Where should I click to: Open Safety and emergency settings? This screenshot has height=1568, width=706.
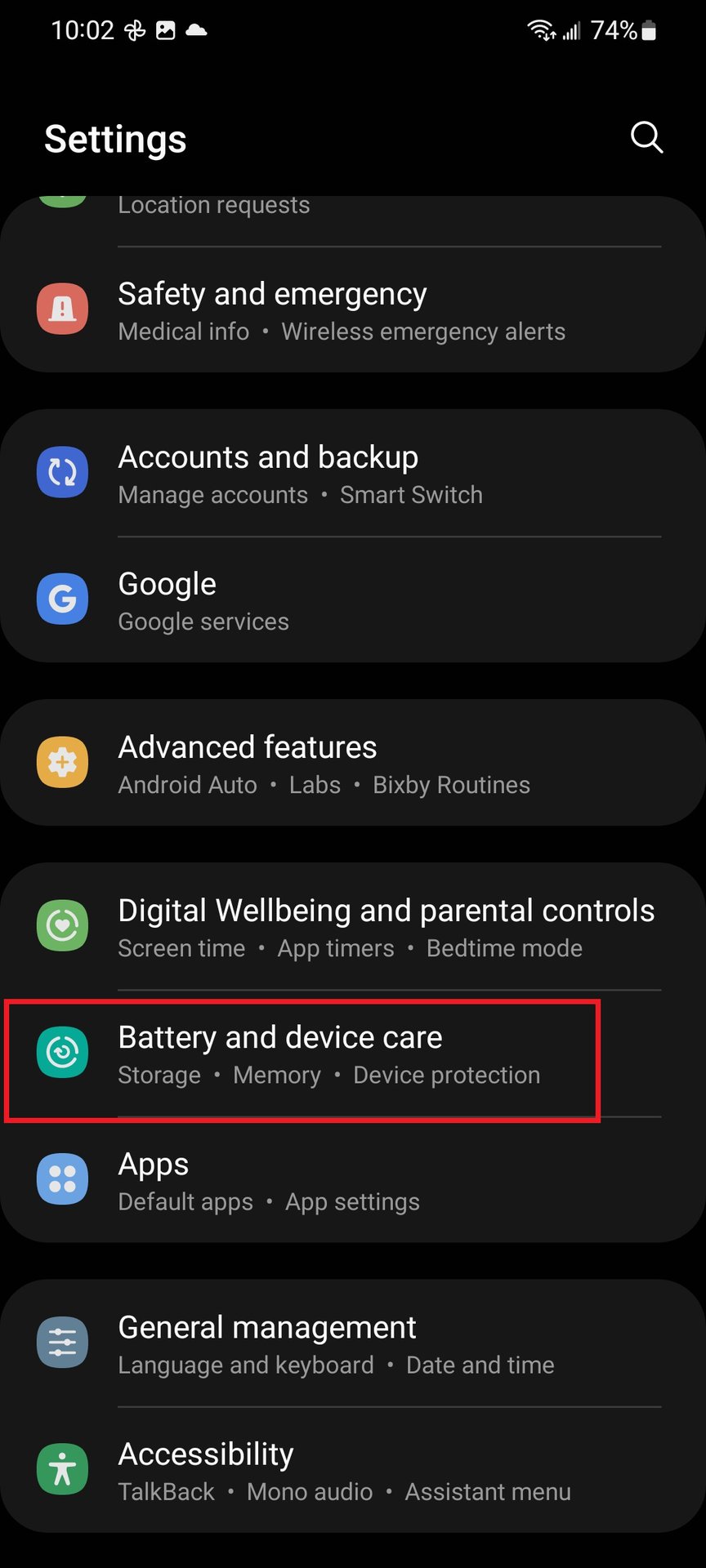[353, 310]
